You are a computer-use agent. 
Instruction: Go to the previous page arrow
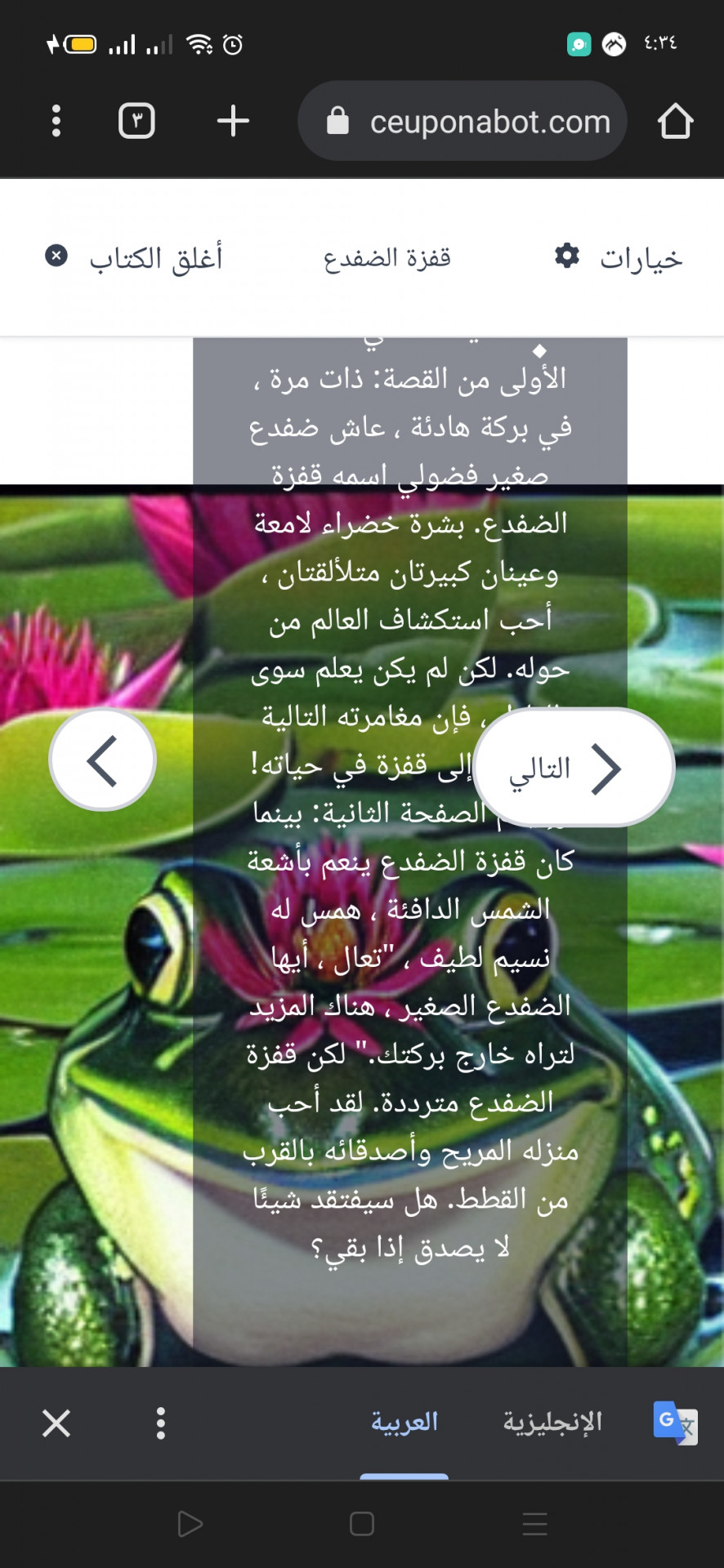[103, 760]
